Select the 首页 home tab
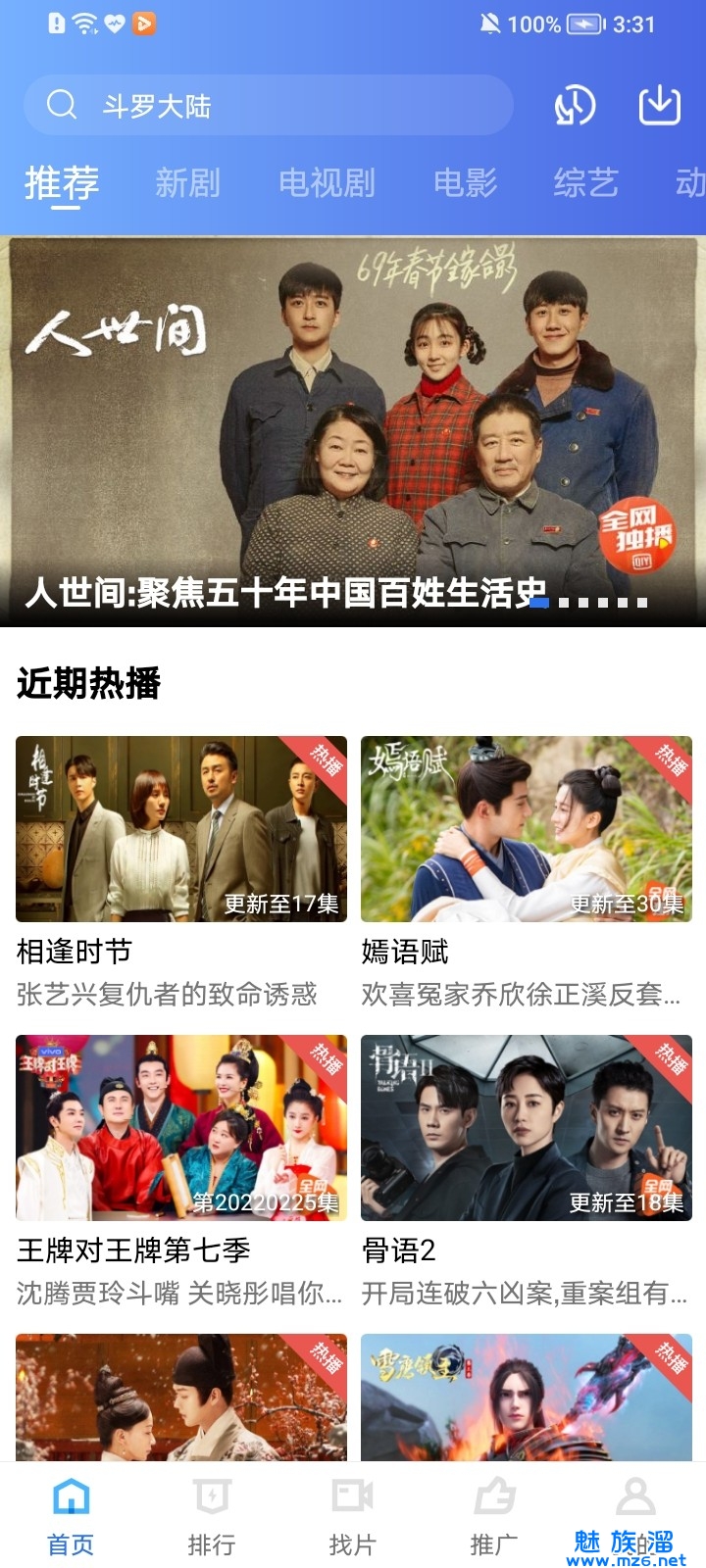The width and height of the screenshot is (706, 1568). 71,1516
